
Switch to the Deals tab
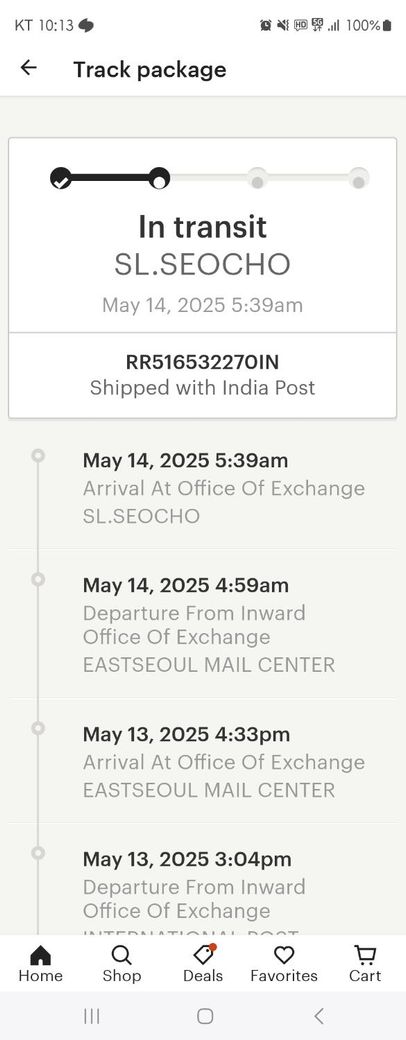[x=203, y=964]
